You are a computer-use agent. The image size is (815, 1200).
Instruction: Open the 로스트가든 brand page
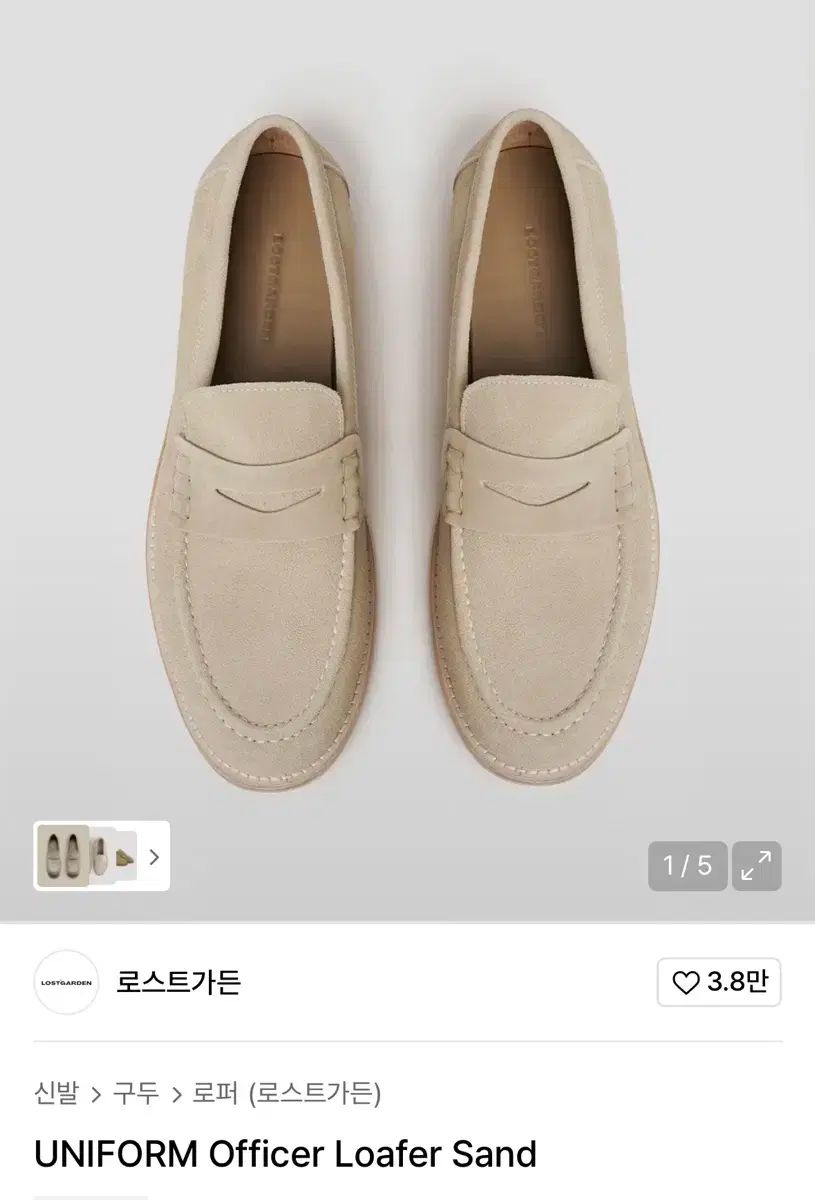coord(178,982)
